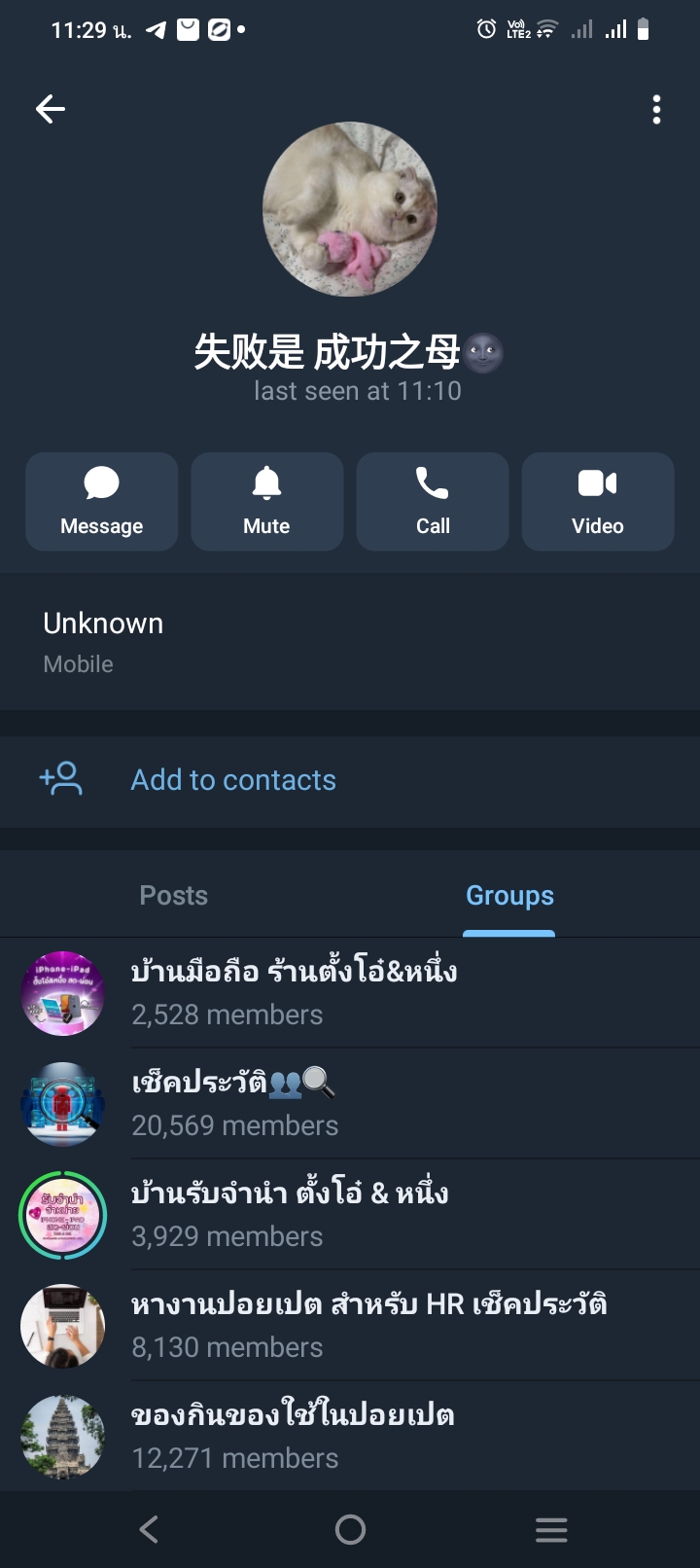Start a video call
The image size is (700, 1568).
click(598, 502)
